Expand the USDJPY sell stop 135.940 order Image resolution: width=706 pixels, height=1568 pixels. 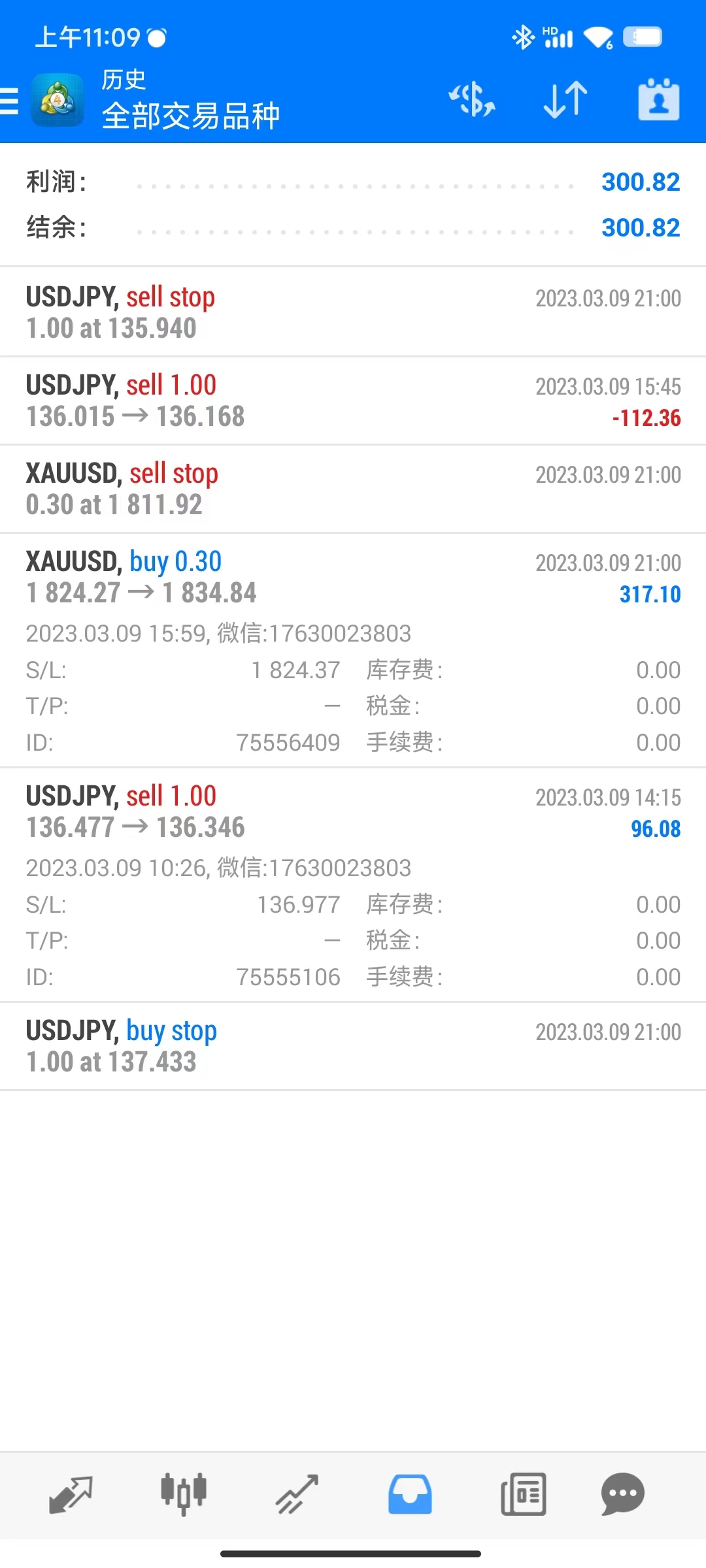pos(353,312)
